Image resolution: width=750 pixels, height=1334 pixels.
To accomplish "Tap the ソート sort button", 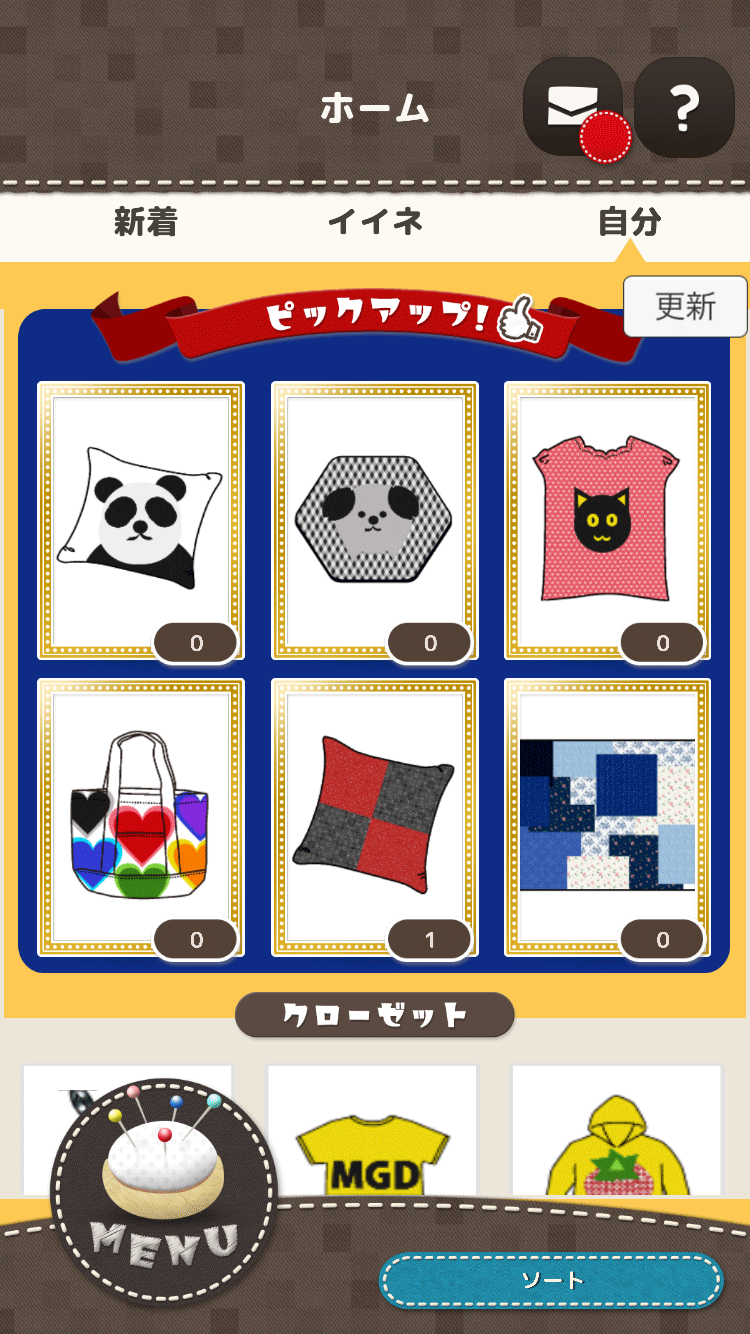I will click(x=551, y=1280).
